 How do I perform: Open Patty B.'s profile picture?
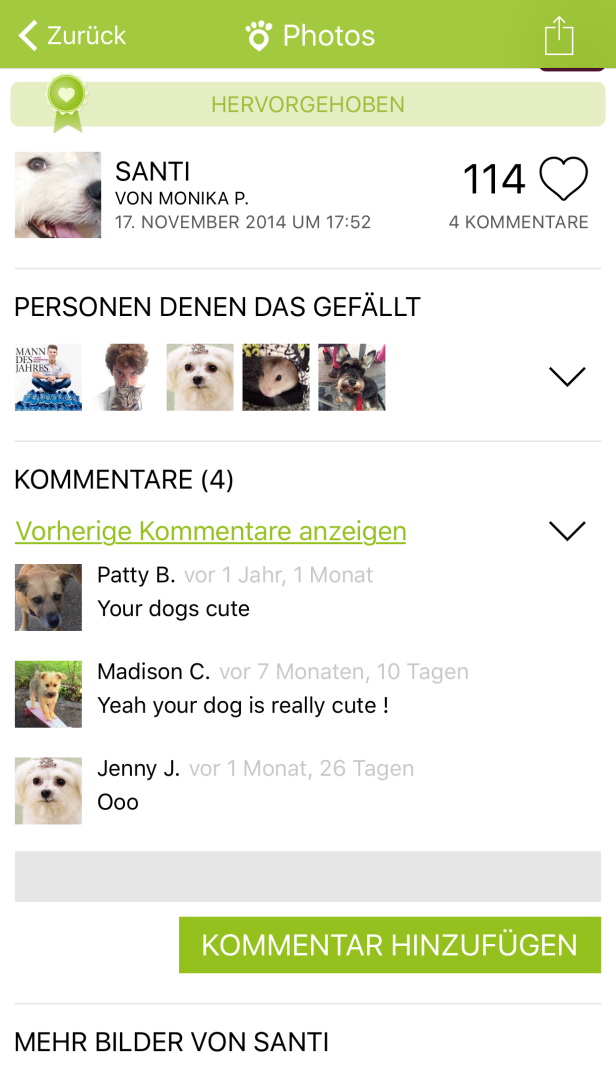48,597
